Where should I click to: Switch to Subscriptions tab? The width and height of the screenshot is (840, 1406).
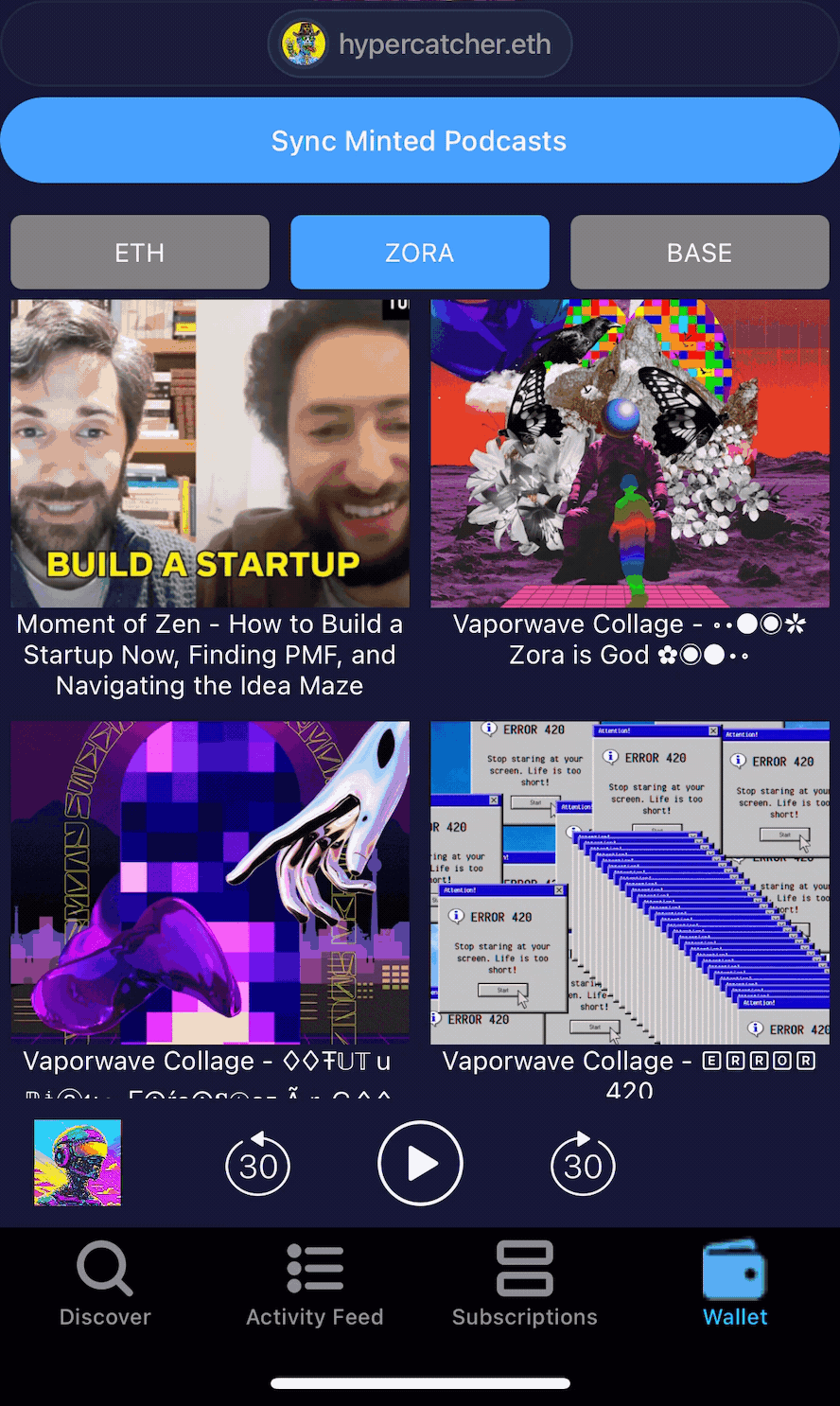[x=525, y=1284]
